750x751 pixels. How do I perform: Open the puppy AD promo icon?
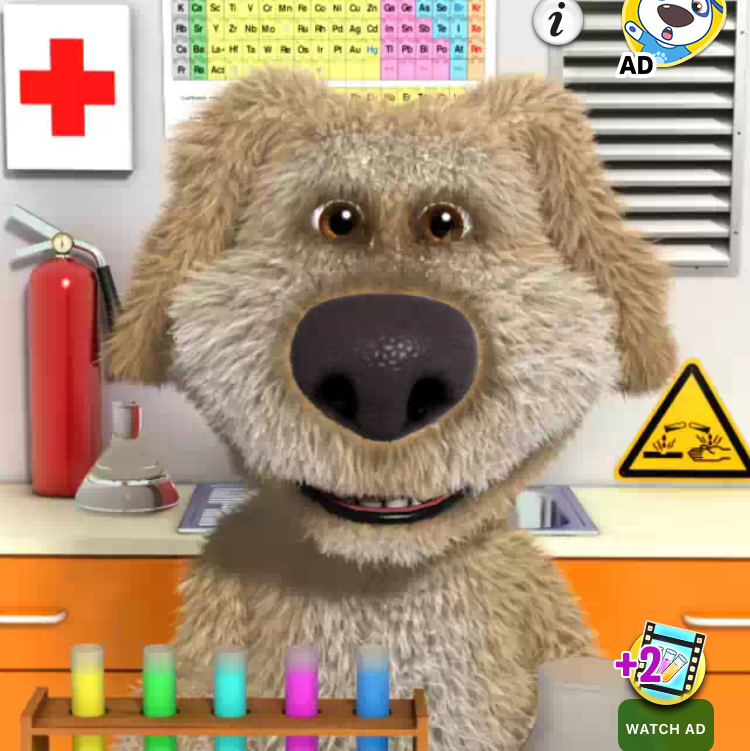672,30
